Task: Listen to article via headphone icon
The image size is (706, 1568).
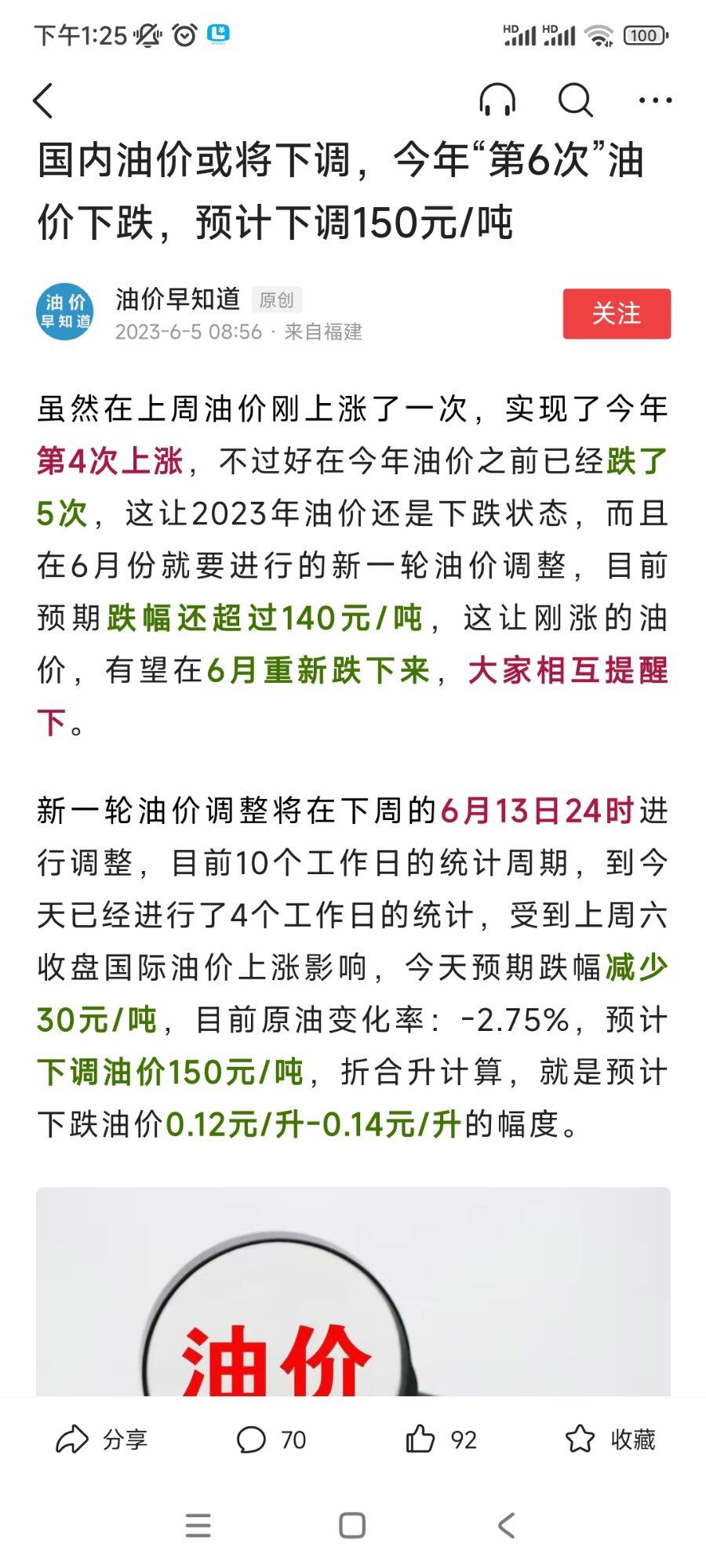Action: (497, 100)
